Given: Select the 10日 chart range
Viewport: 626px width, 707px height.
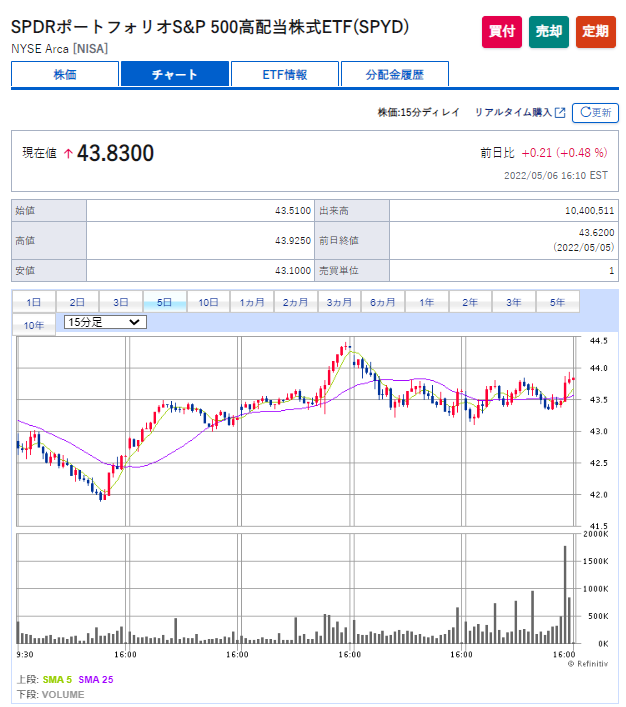Looking at the screenshot, I should pyautogui.click(x=208, y=302).
